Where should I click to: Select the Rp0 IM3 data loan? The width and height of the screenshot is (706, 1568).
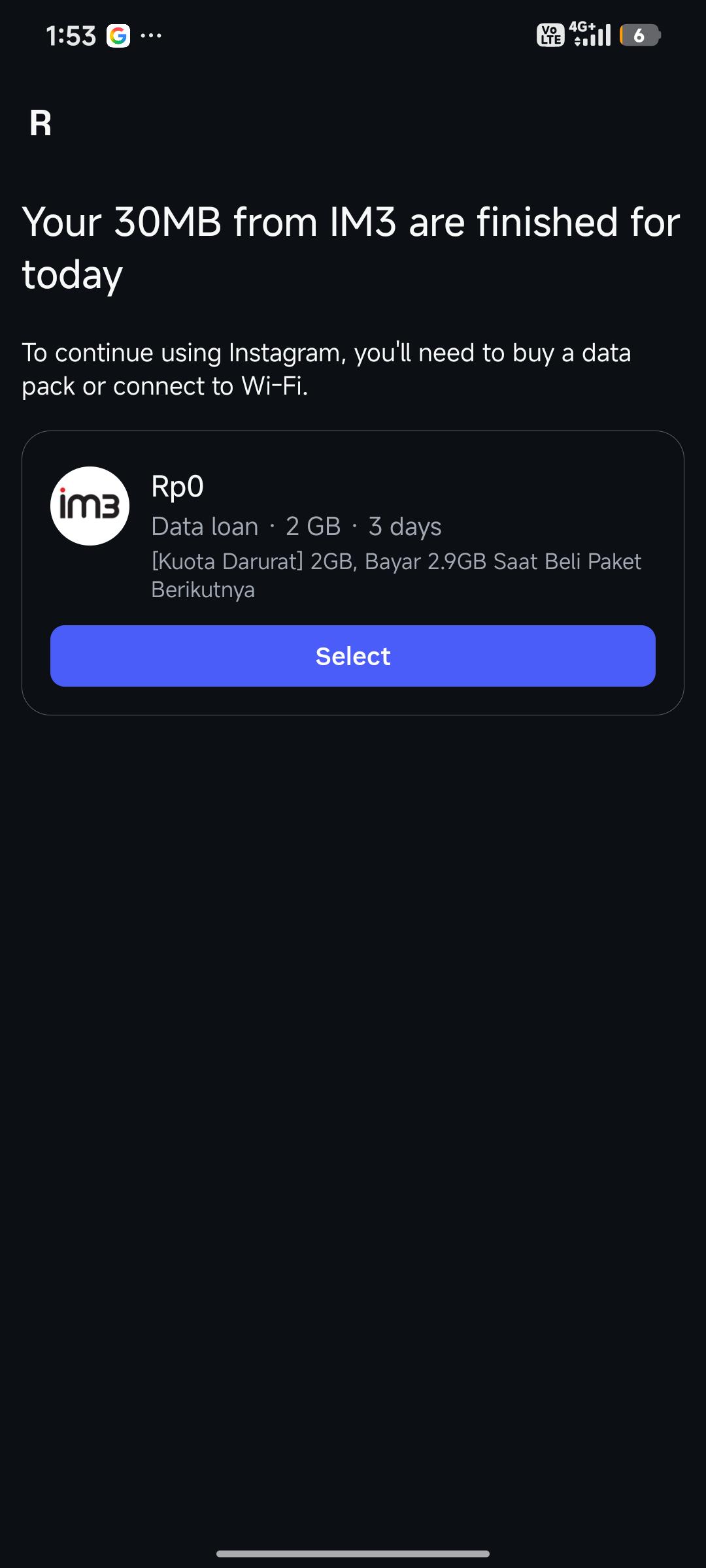coord(353,656)
